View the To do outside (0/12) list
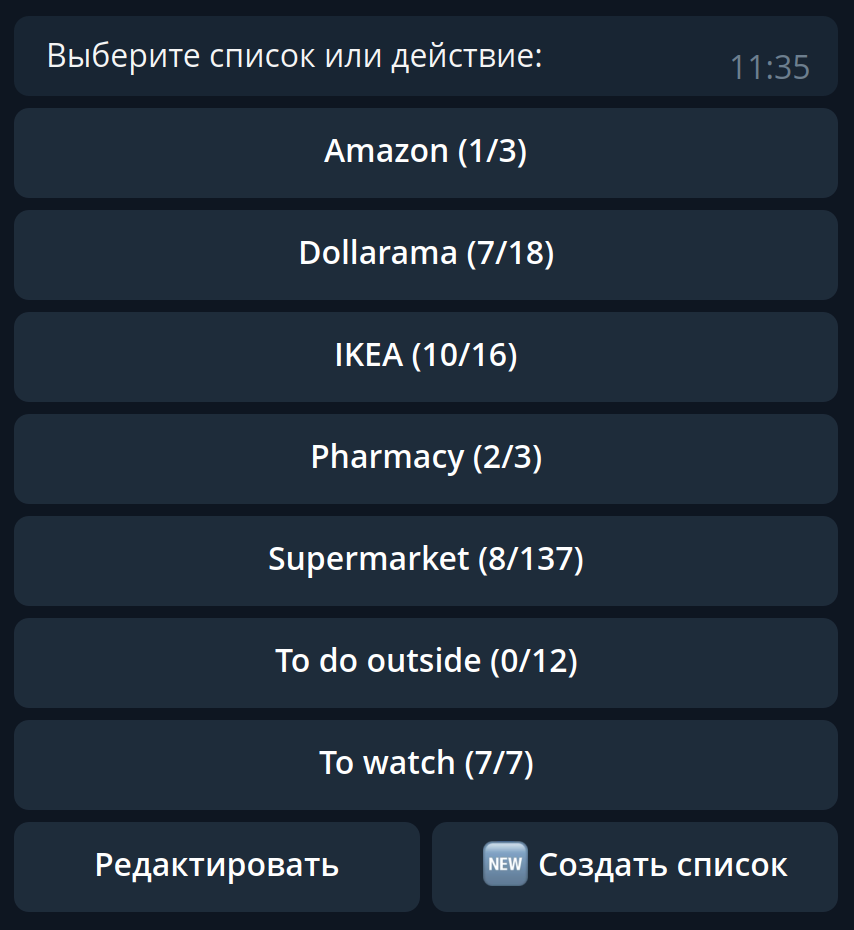Screen dimensions: 854x930 [426, 662]
